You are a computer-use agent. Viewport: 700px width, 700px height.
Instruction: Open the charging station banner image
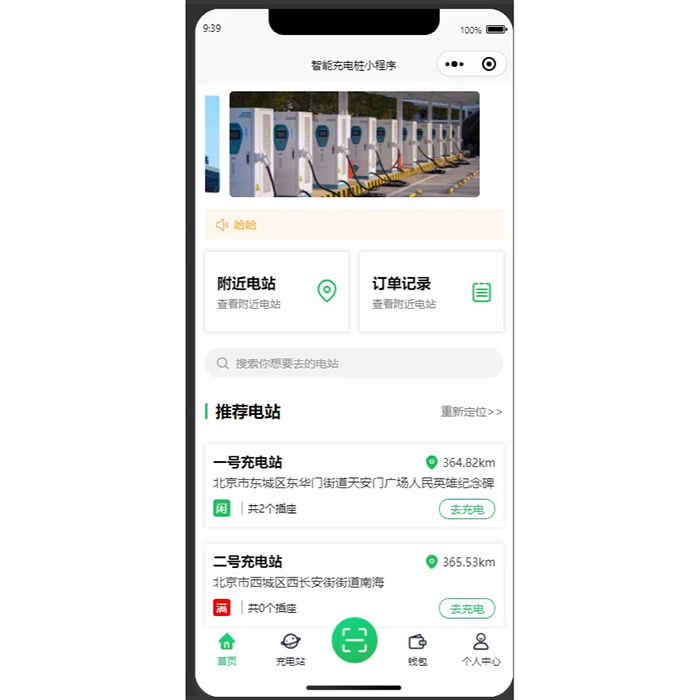click(x=354, y=144)
